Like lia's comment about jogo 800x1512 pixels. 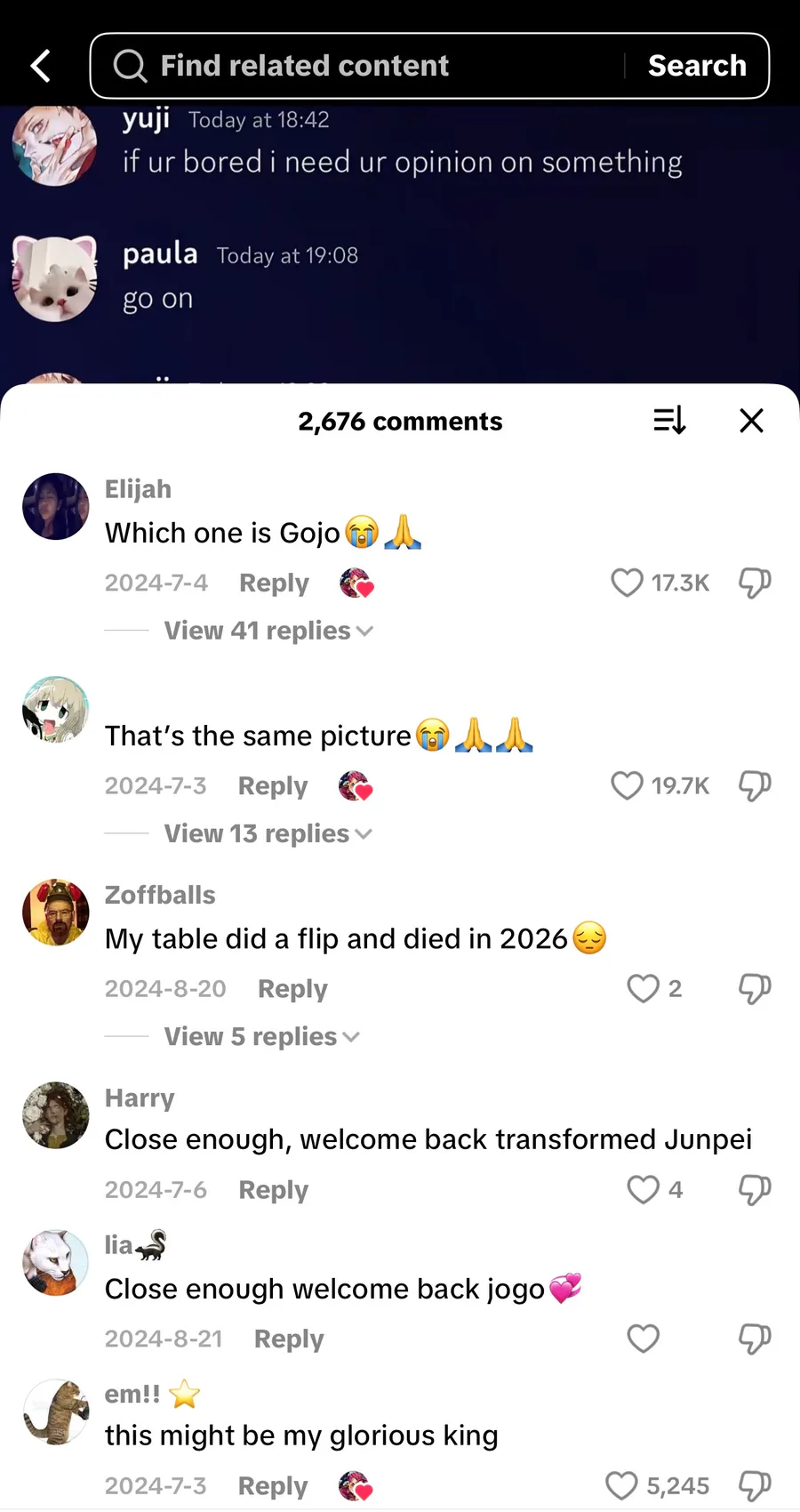click(x=643, y=1339)
